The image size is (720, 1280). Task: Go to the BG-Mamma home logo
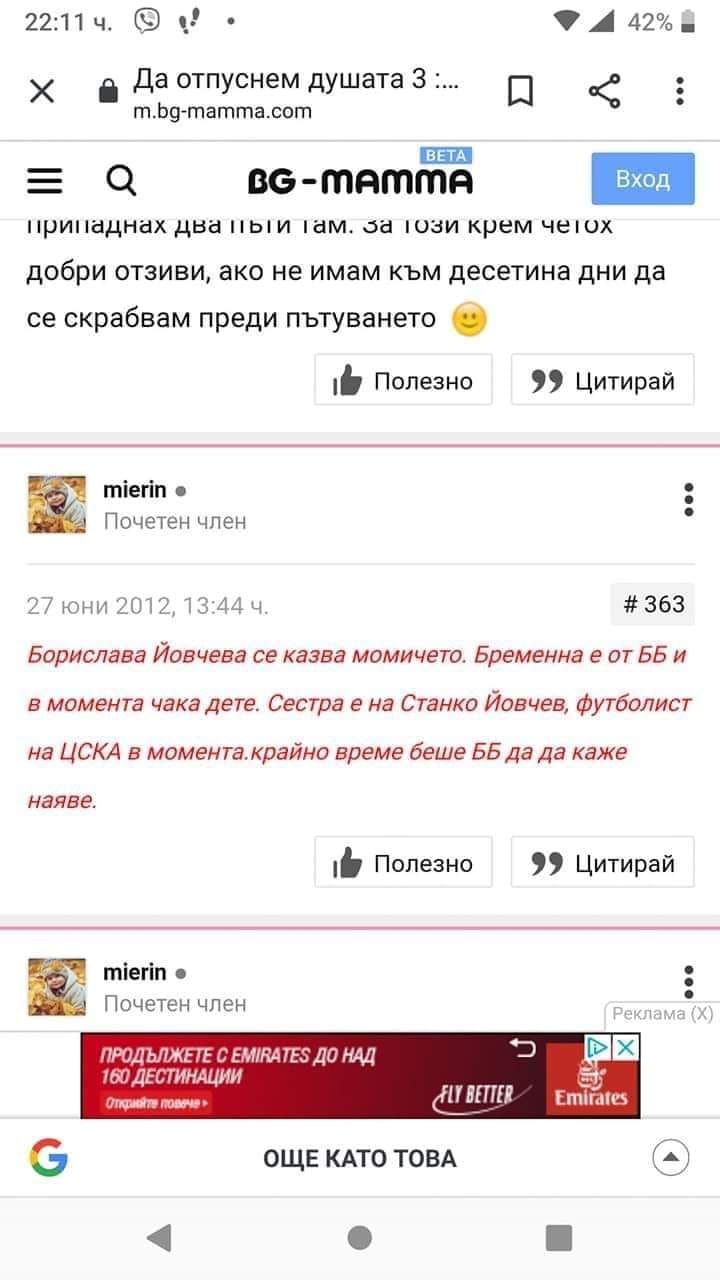point(360,180)
